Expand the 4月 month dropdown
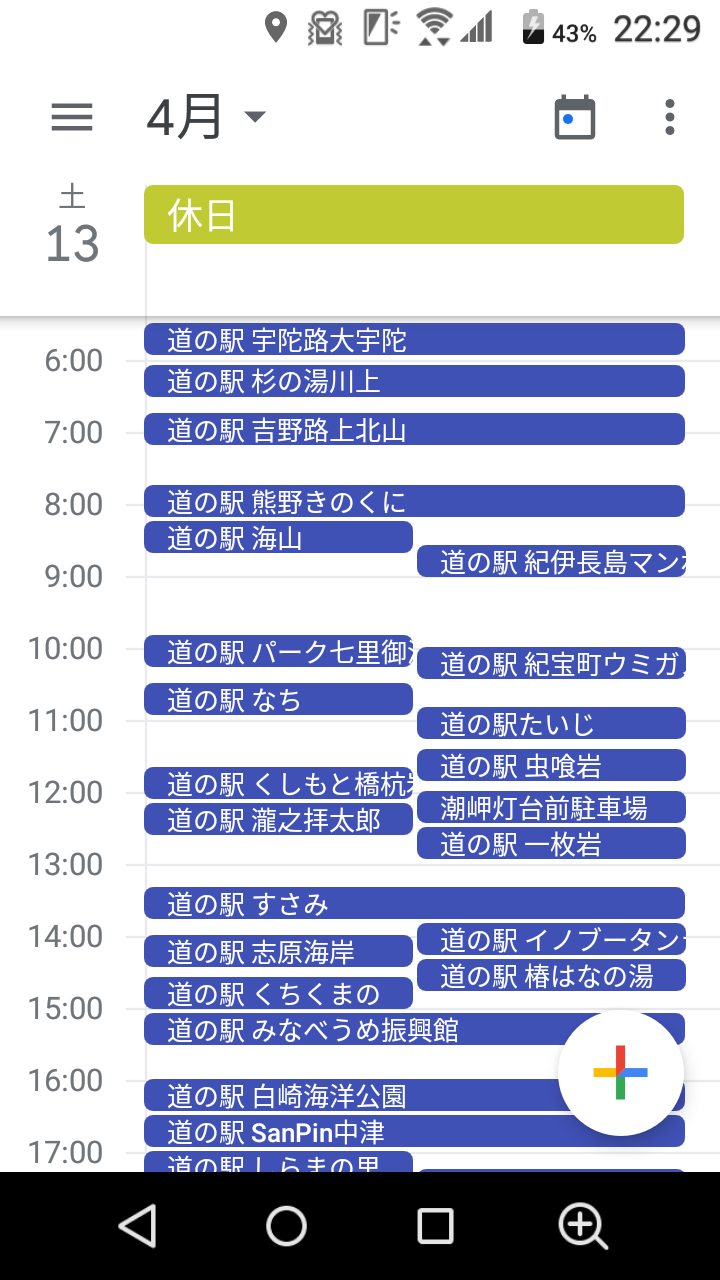 coord(206,118)
